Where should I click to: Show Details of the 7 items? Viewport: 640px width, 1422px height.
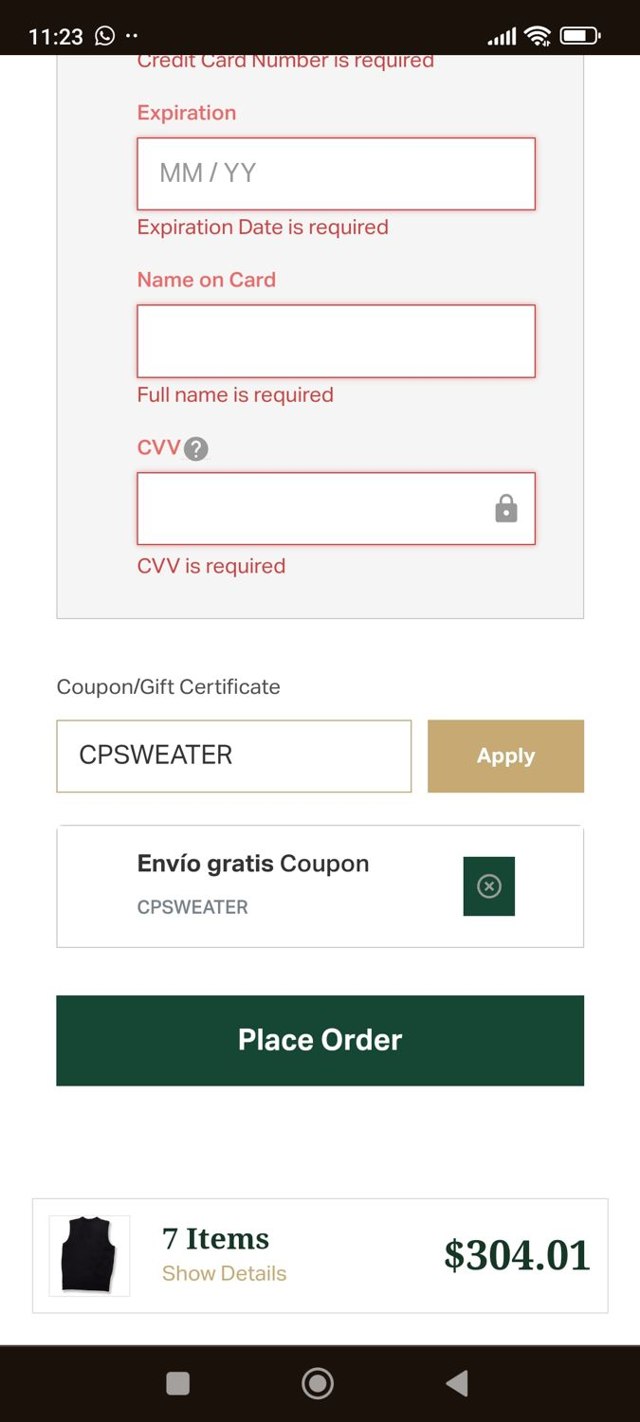pos(224,1274)
